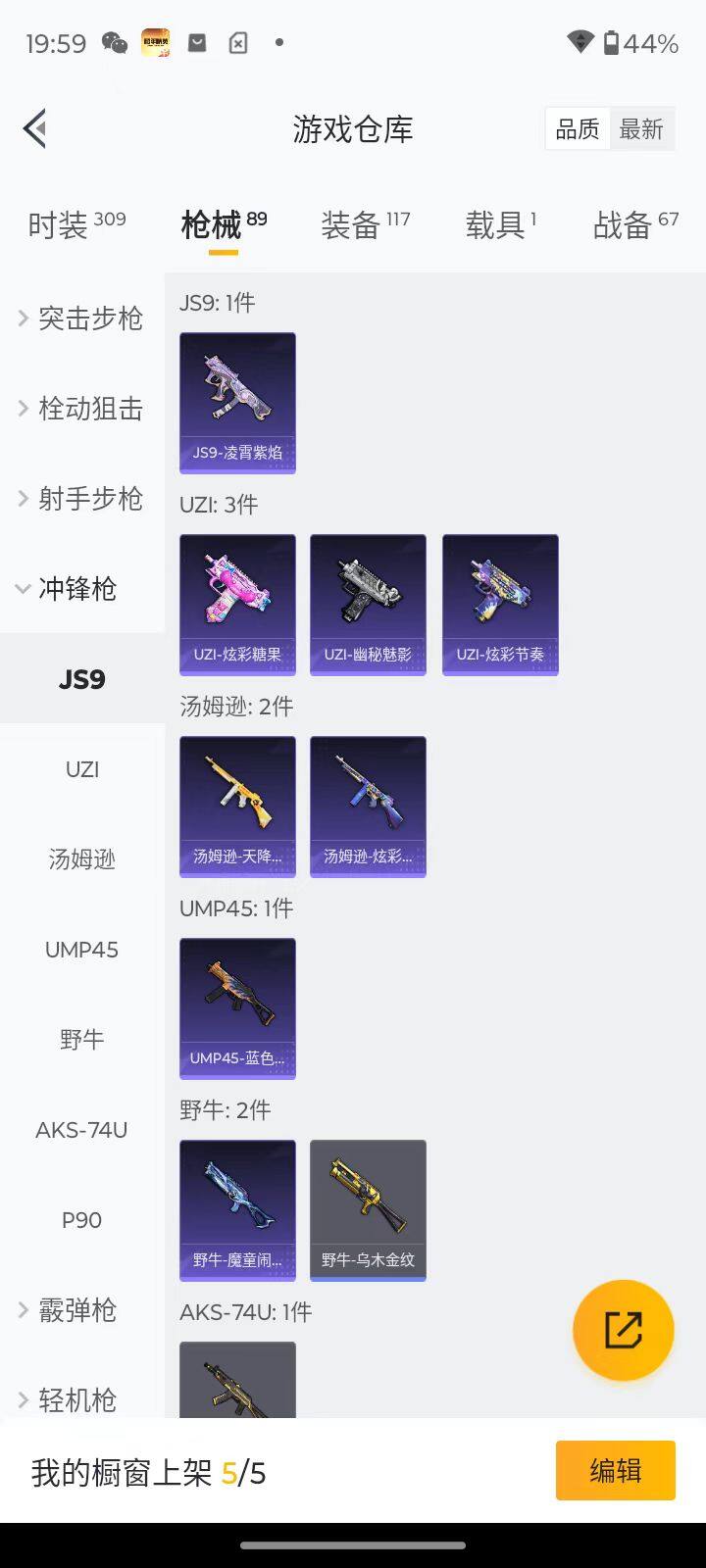This screenshot has width=706, height=1568.
Task: Open the UZI-幽秘魅影 skin
Action: [368, 605]
